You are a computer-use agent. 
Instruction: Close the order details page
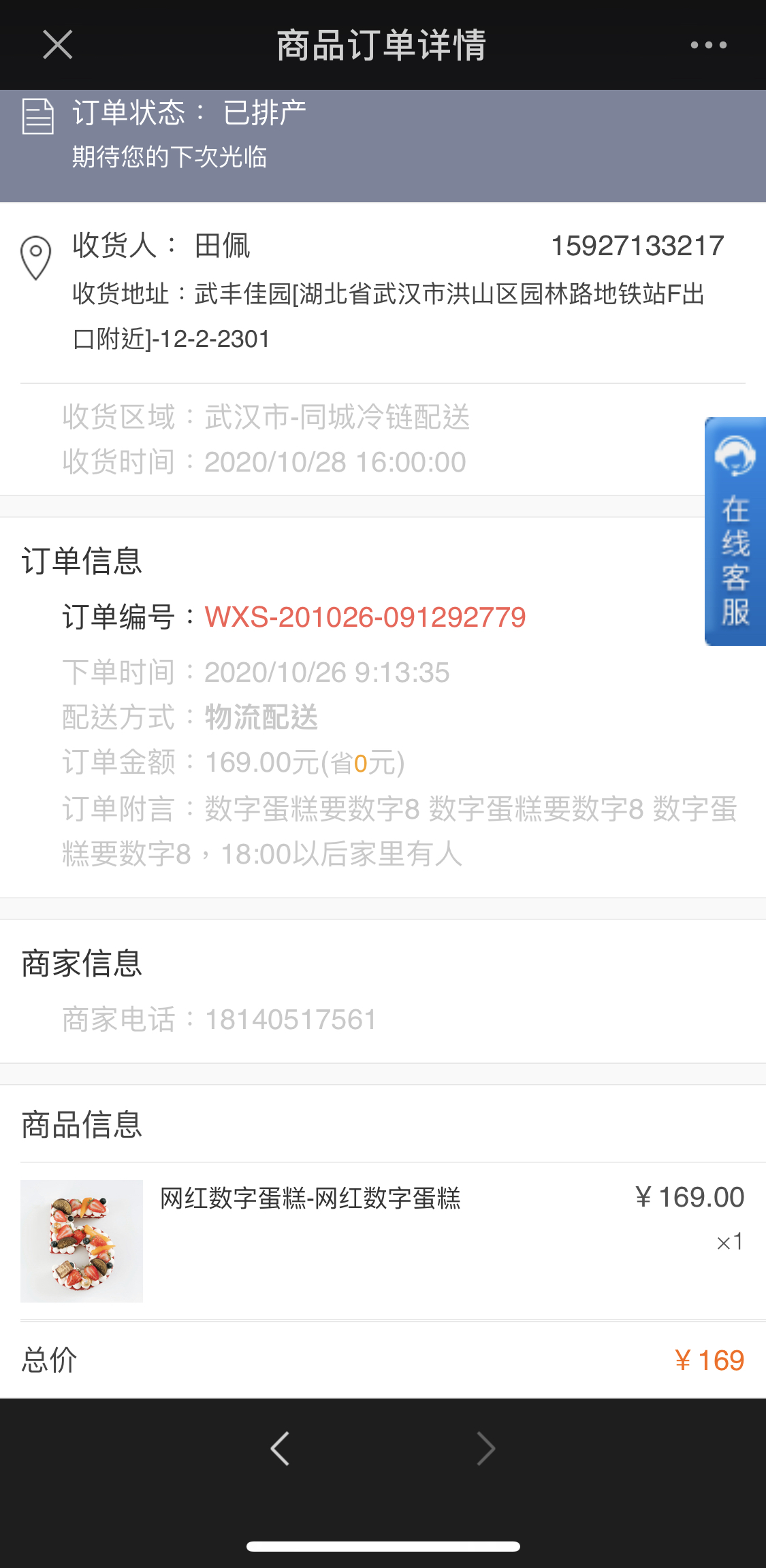[x=58, y=45]
